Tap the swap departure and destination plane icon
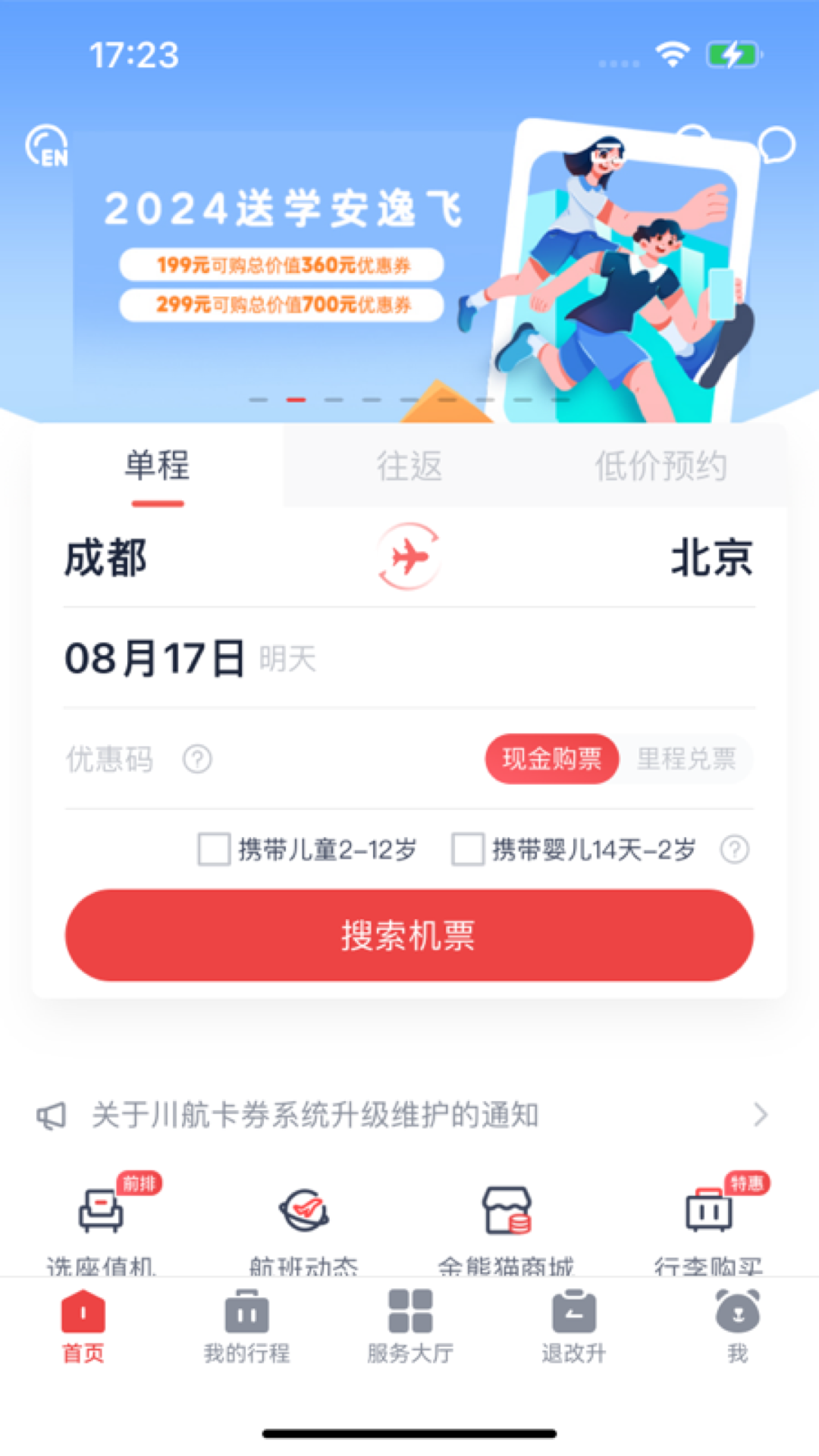This screenshot has height=1456, width=819. [409, 559]
